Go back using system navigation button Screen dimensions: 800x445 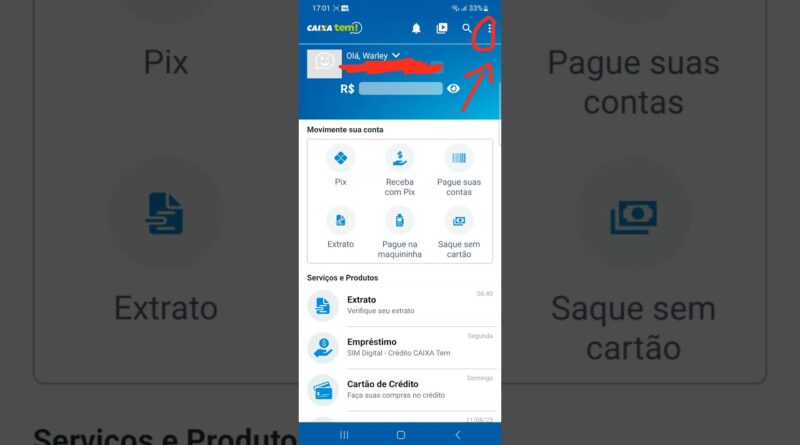(457, 435)
